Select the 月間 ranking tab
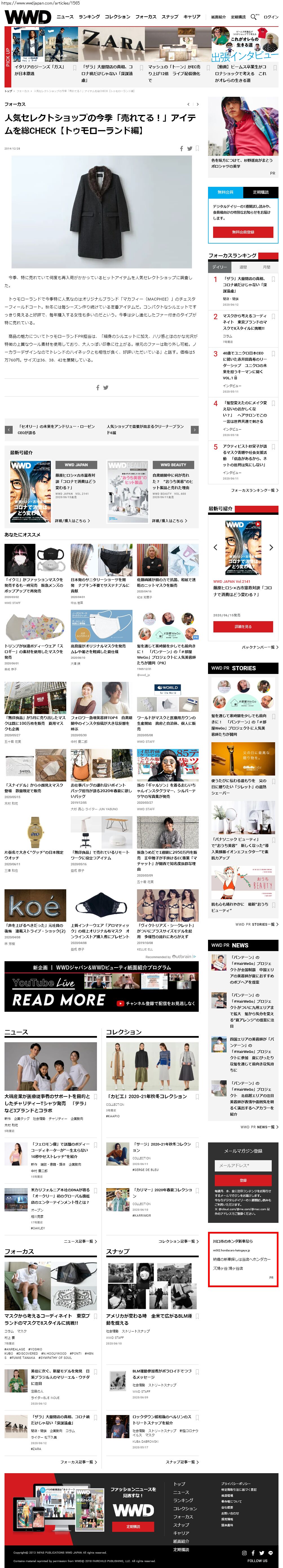 click(x=266, y=267)
